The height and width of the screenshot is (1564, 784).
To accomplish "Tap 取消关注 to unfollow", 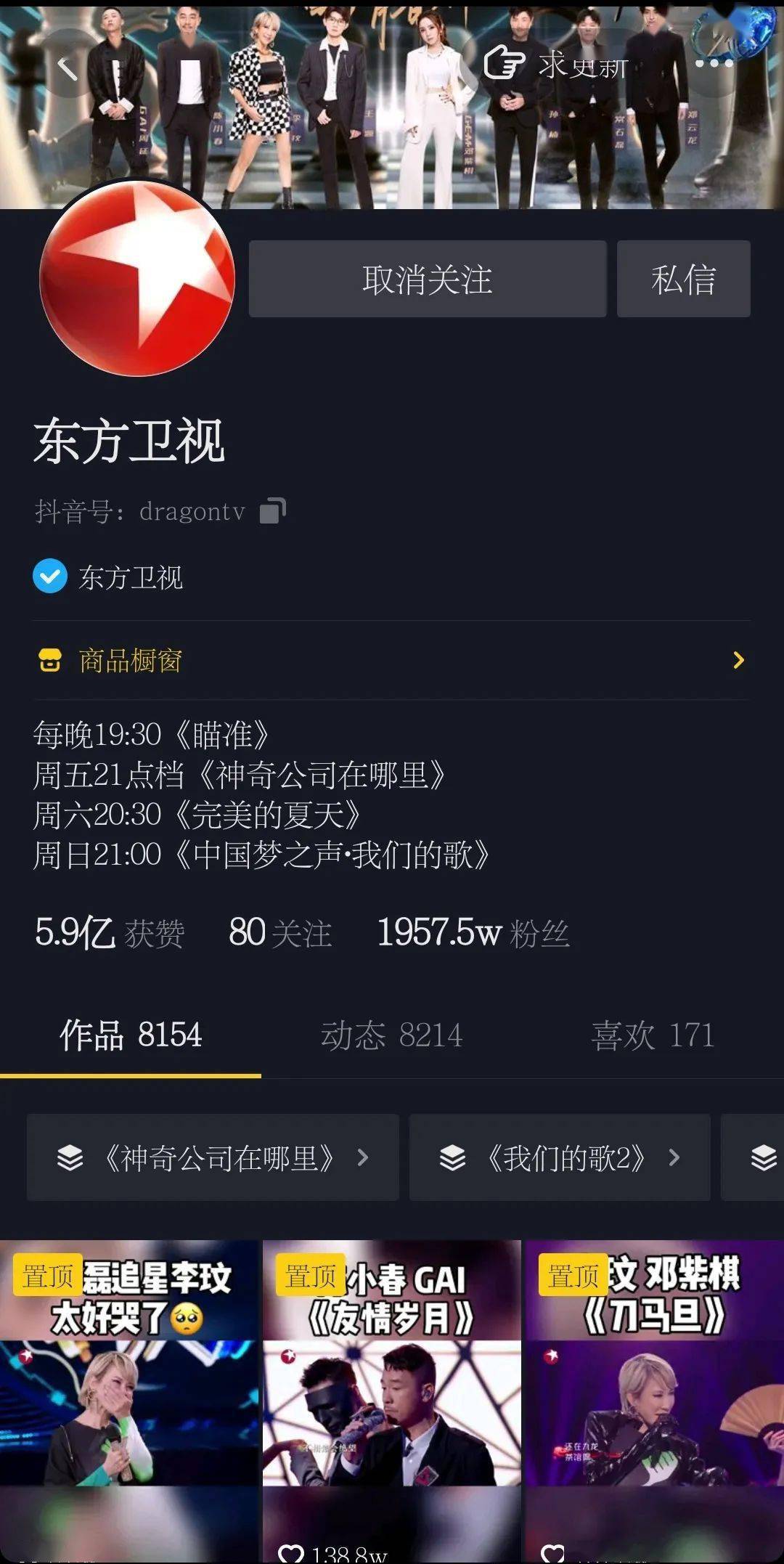I will 428,279.
